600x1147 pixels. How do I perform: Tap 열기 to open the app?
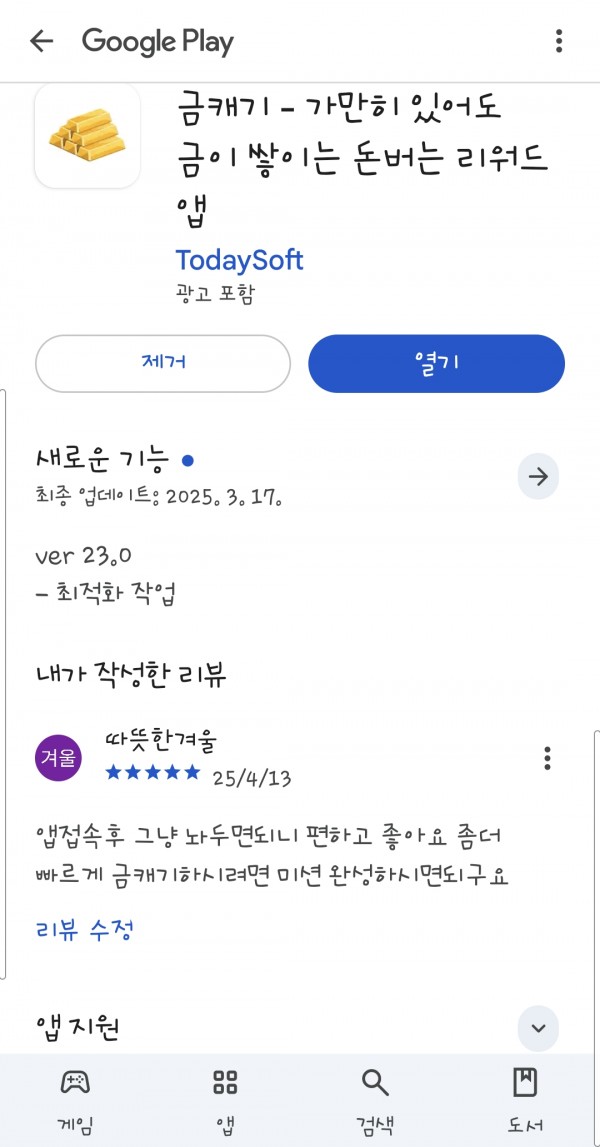coord(436,364)
